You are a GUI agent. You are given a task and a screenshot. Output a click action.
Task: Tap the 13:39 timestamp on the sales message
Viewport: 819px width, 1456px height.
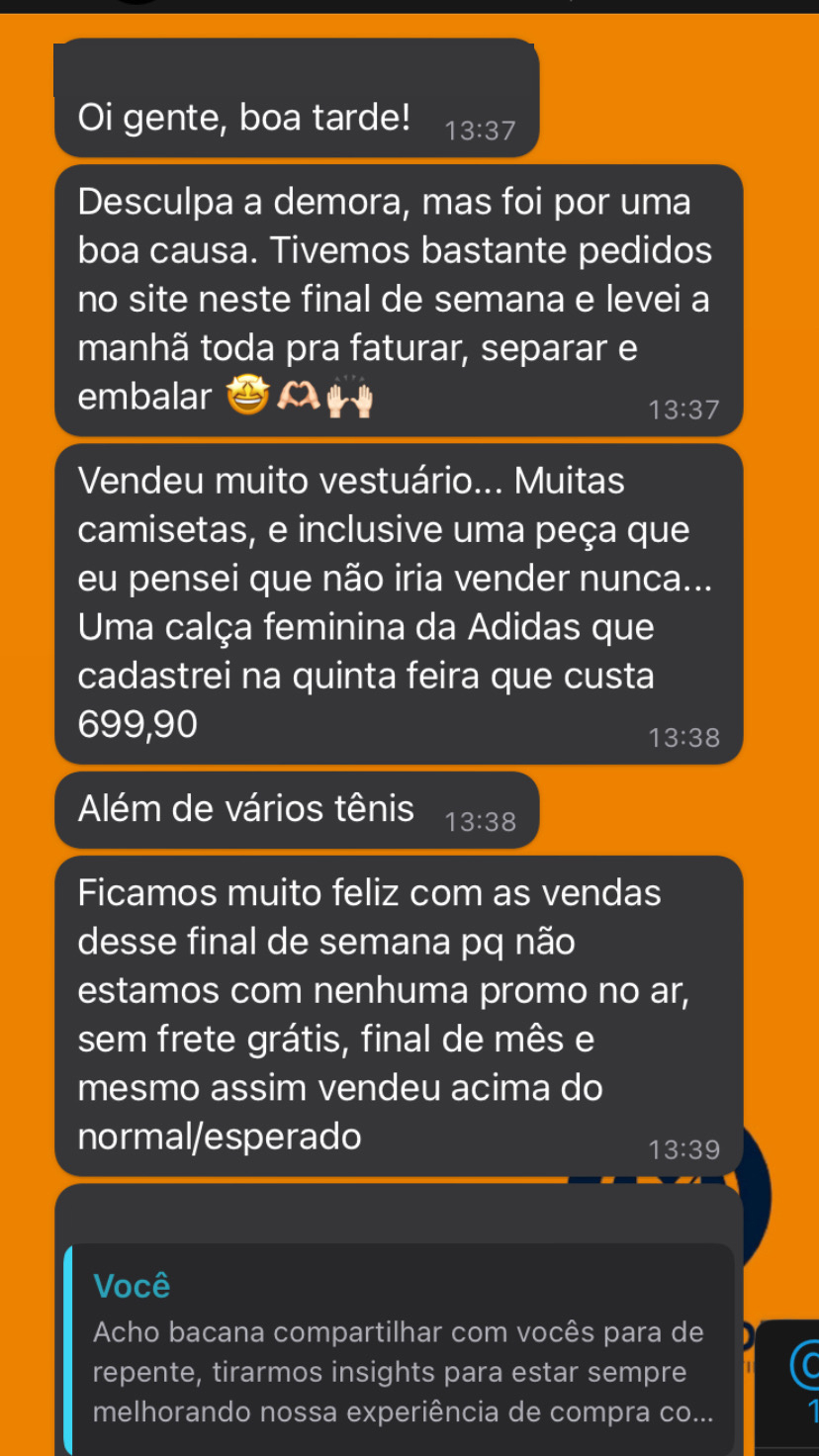pos(684,1149)
